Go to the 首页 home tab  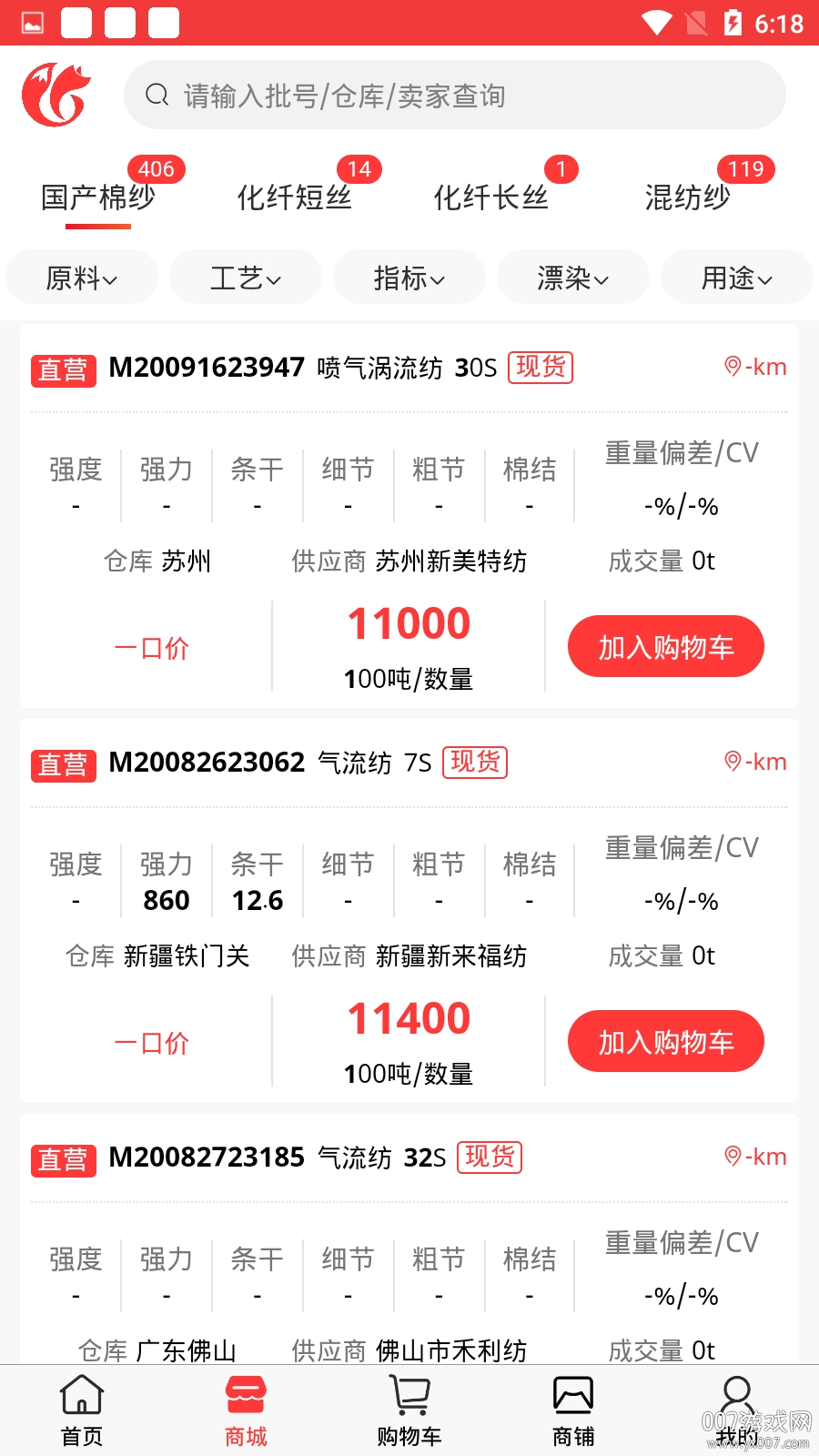tap(82, 1410)
